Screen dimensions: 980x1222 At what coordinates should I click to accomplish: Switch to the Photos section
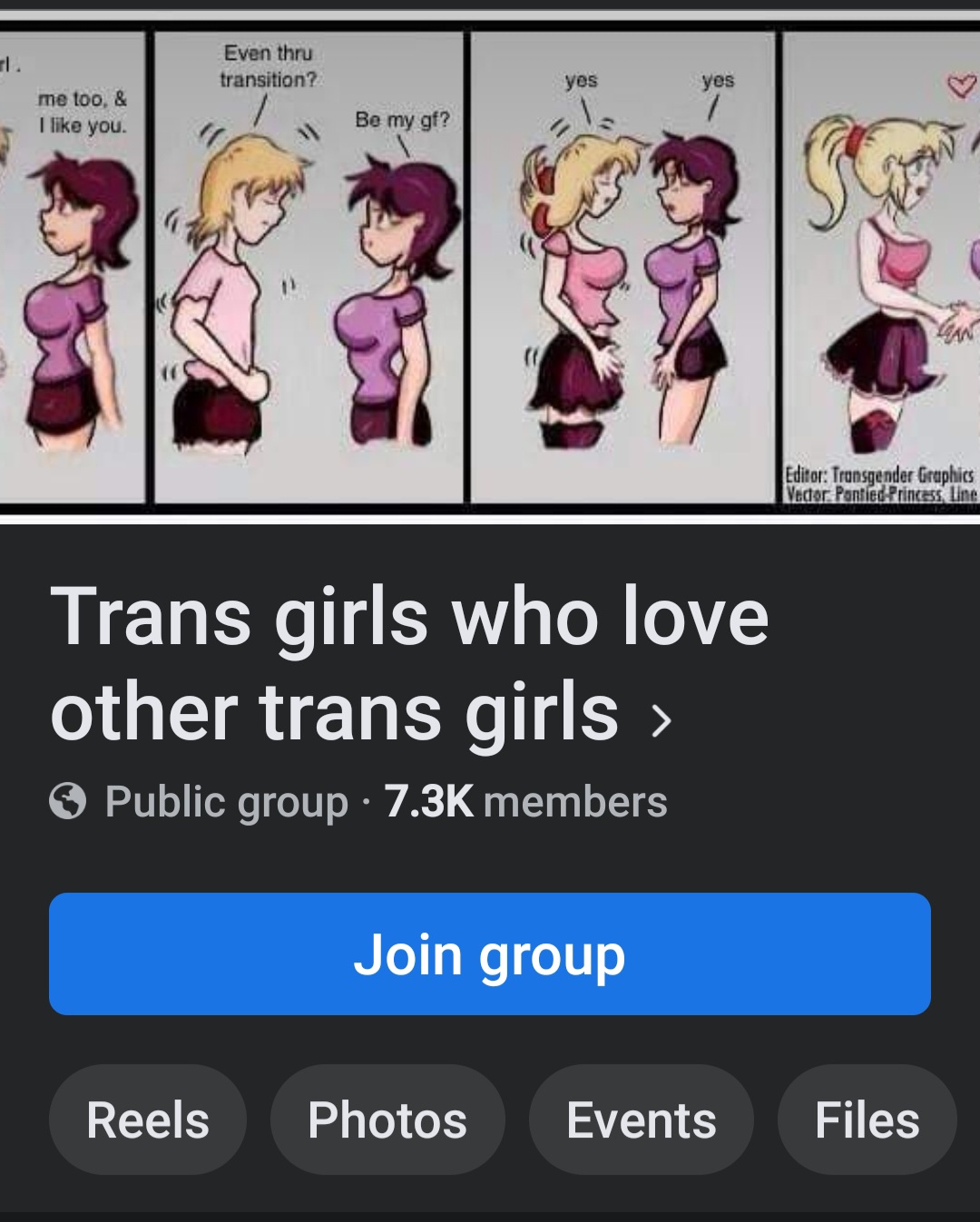tap(387, 1119)
